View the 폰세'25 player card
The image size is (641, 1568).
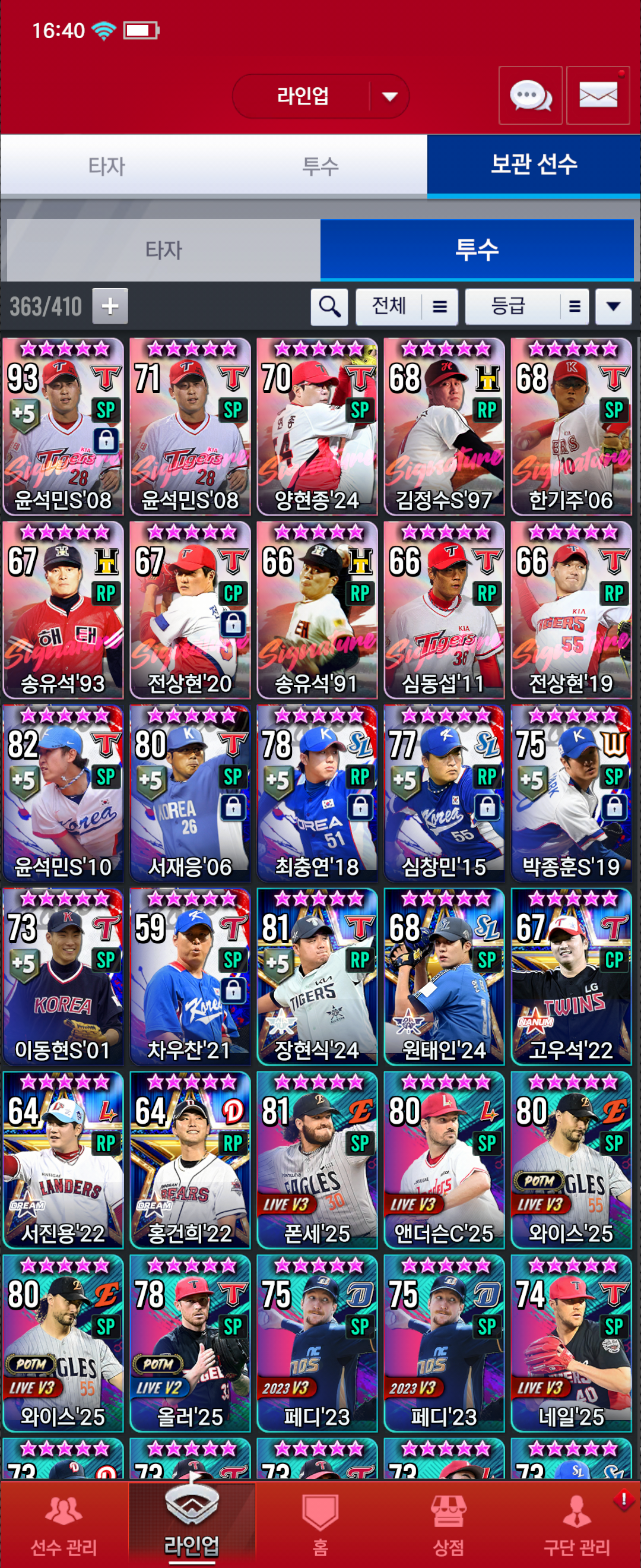point(317,1159)
